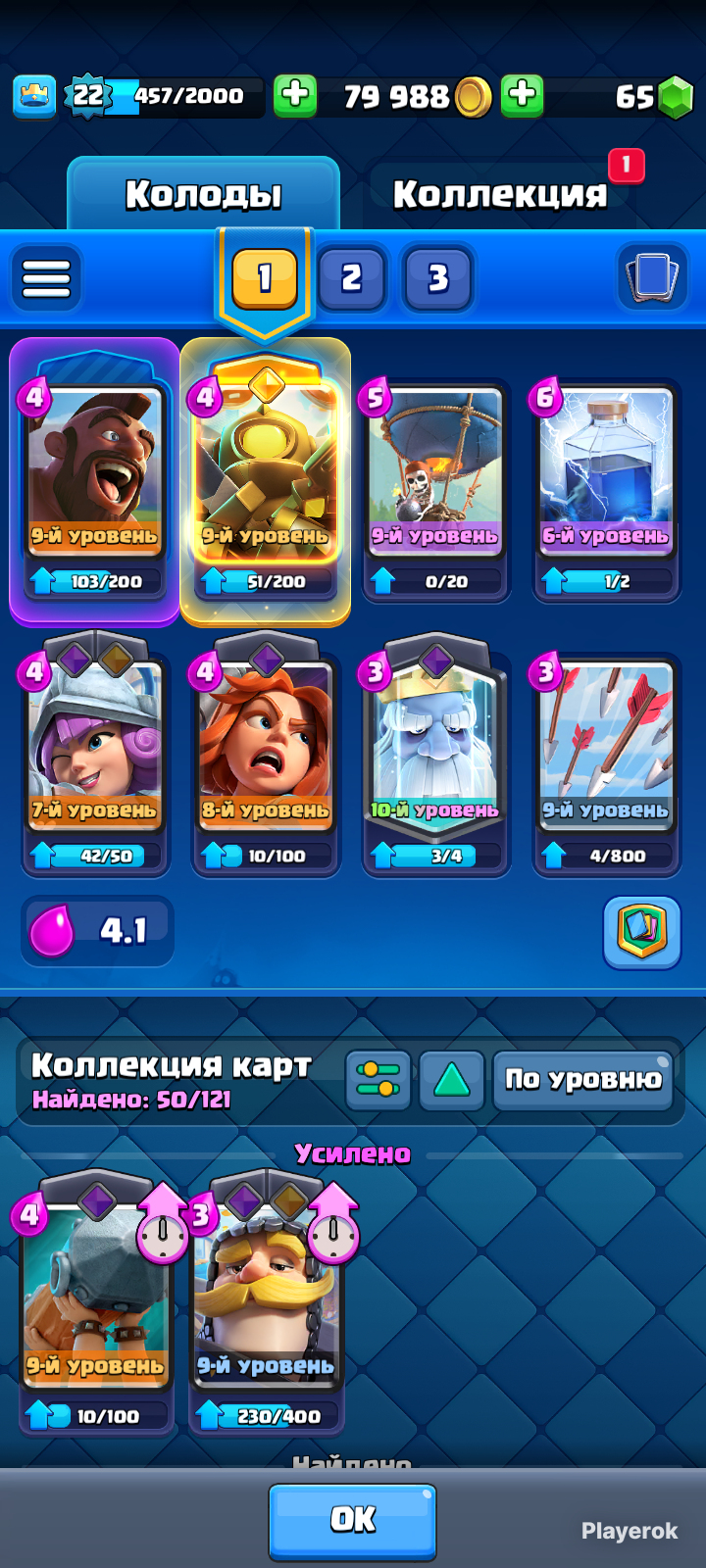Select deck slot 2
Viewport: 706px width, 1568px height.
[x=351, y=278]
